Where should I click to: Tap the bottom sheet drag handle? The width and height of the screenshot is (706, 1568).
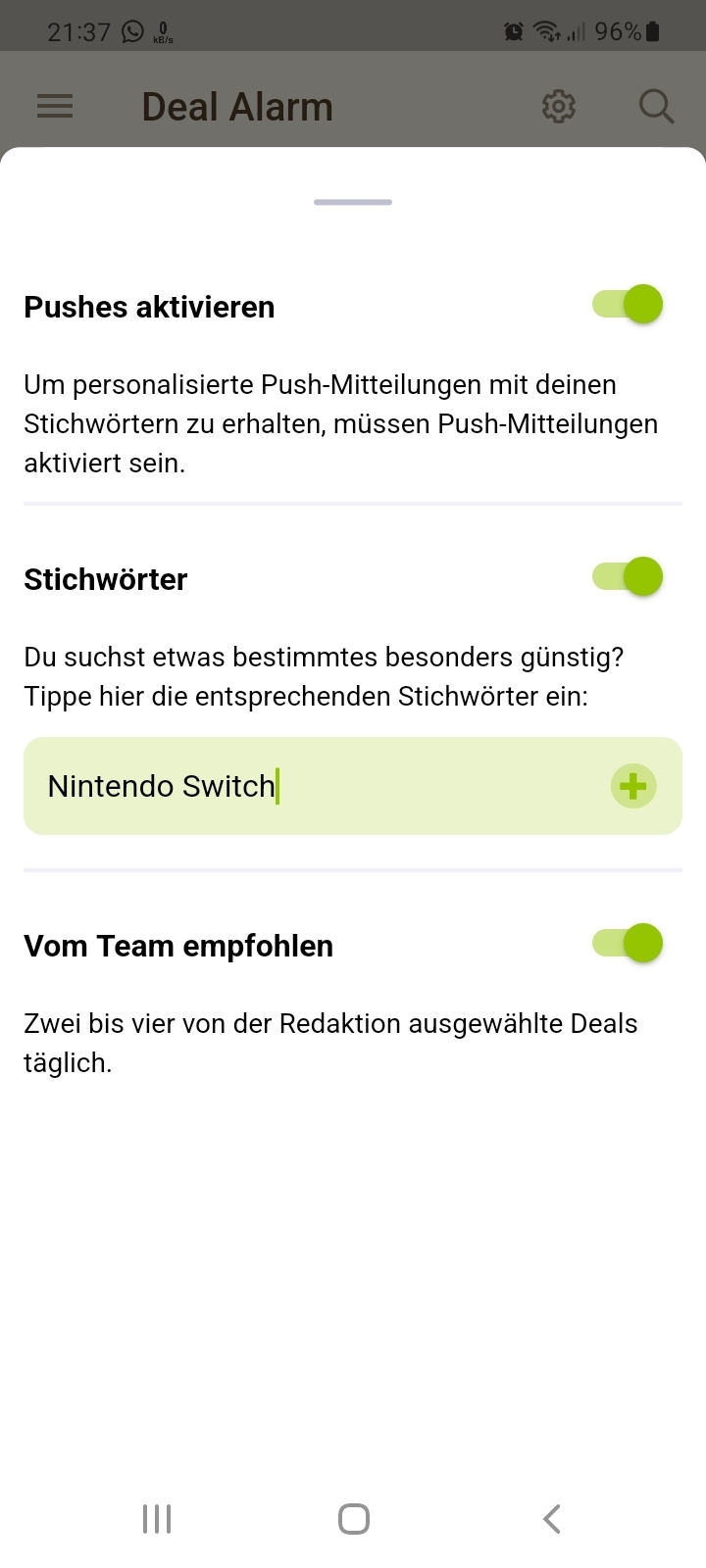click(x=353, y=202)
